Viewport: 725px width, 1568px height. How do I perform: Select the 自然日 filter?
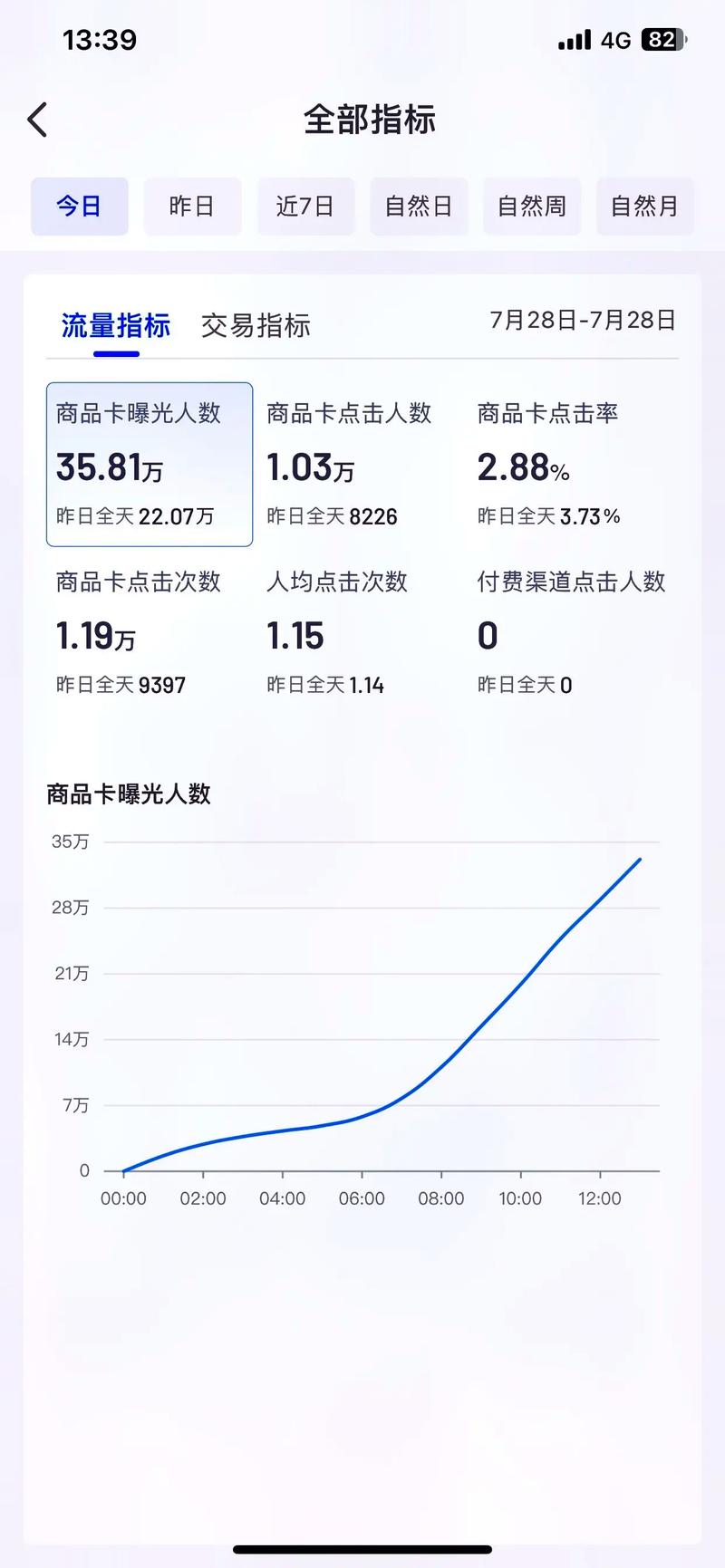(419, 207)
